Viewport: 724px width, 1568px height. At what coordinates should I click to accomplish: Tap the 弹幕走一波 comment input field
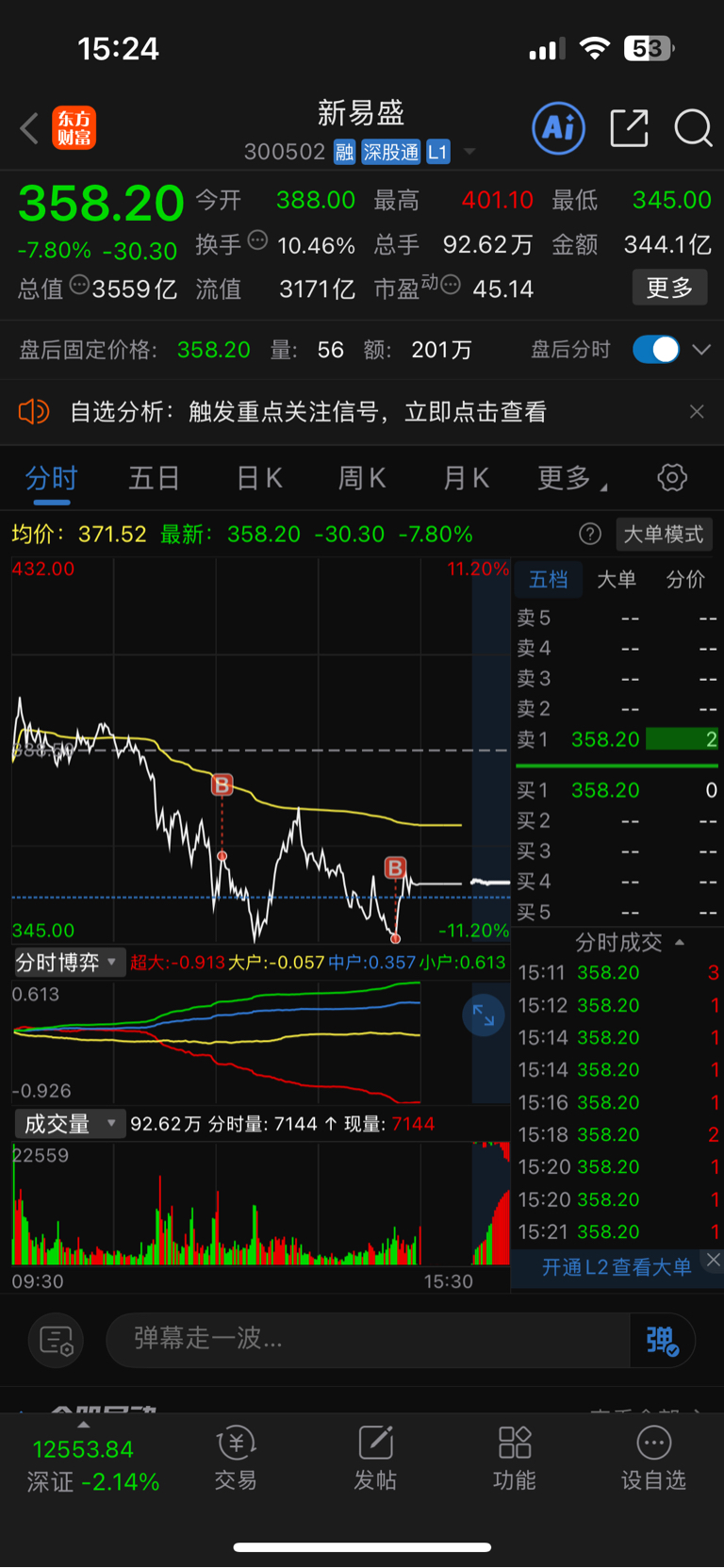pyautogui.click(x=368, y=1340)
